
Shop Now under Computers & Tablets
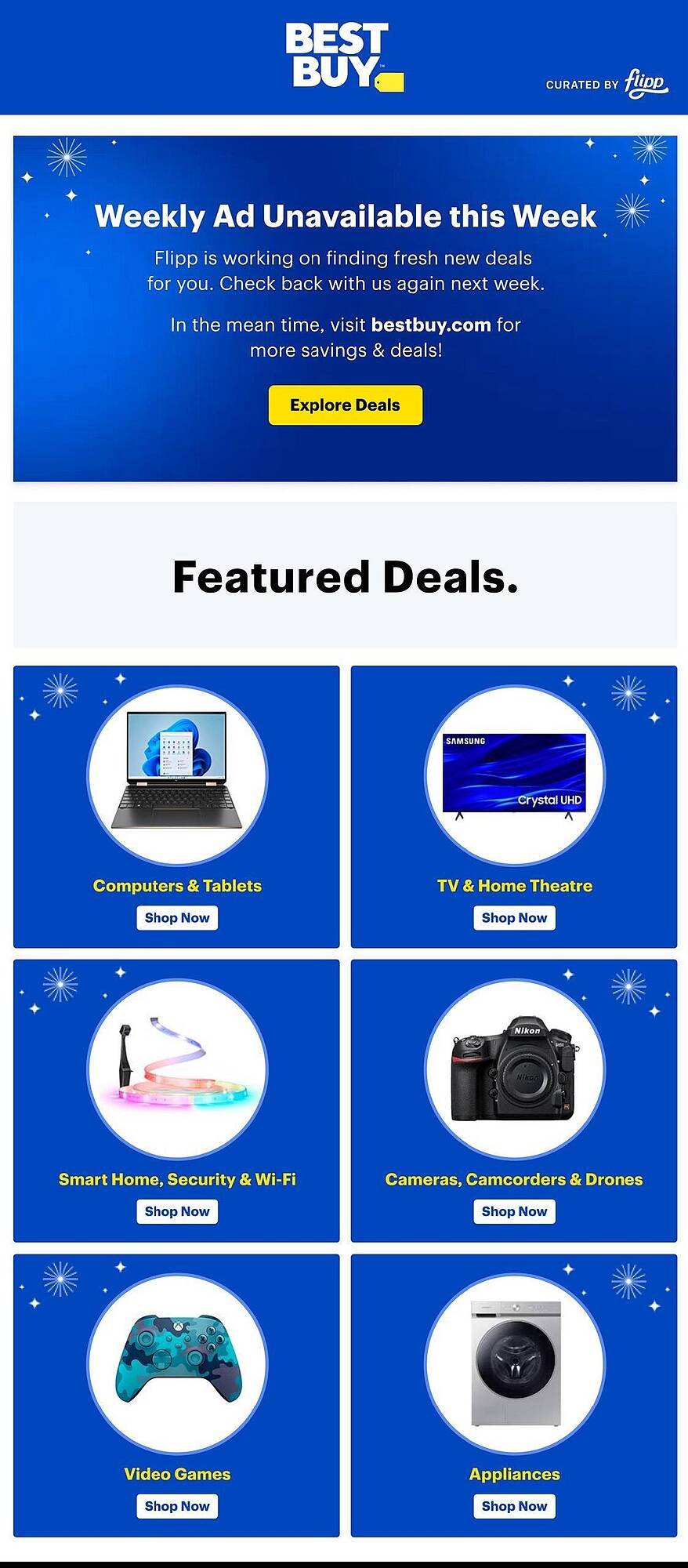(x=176, y=917)
